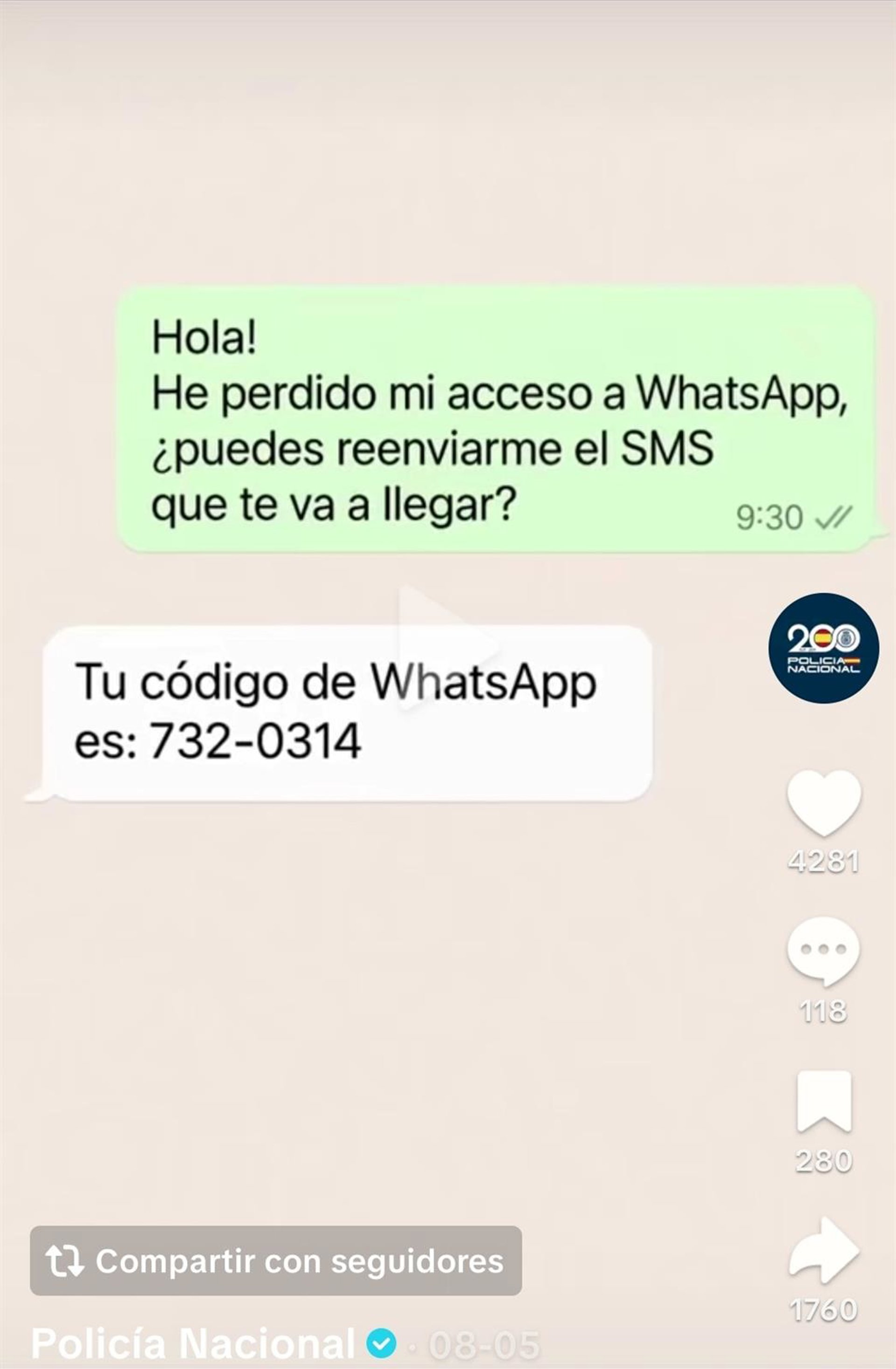Tap Compartir con seguidores button

click(276, 1261)
